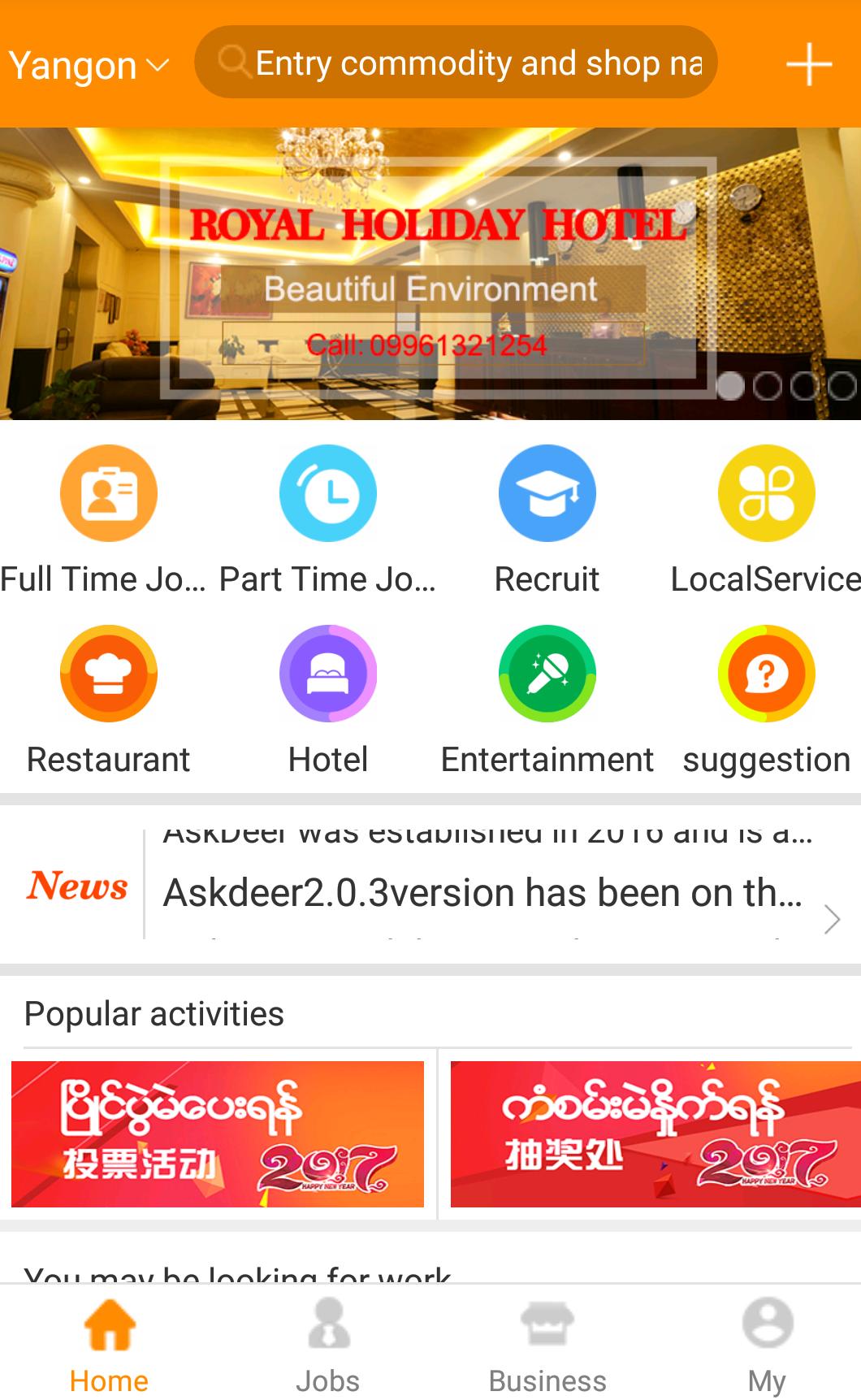Open the suggestion section
Screen dimensions: 861x1400
pos(766,700)
